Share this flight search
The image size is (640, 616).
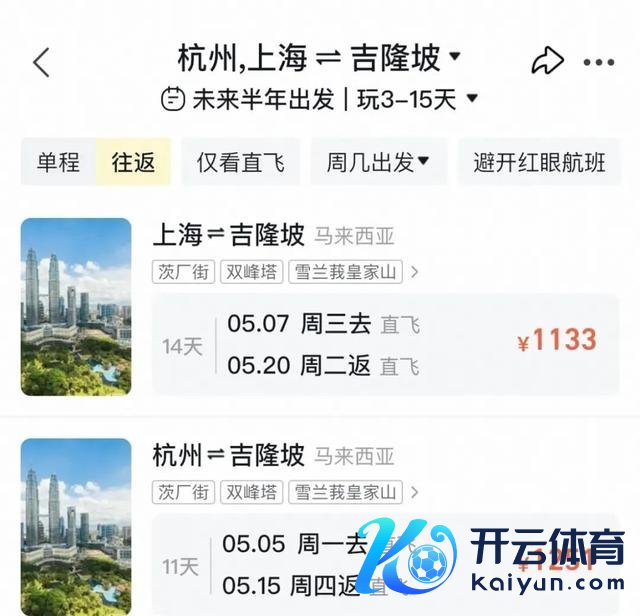point(547,62)
